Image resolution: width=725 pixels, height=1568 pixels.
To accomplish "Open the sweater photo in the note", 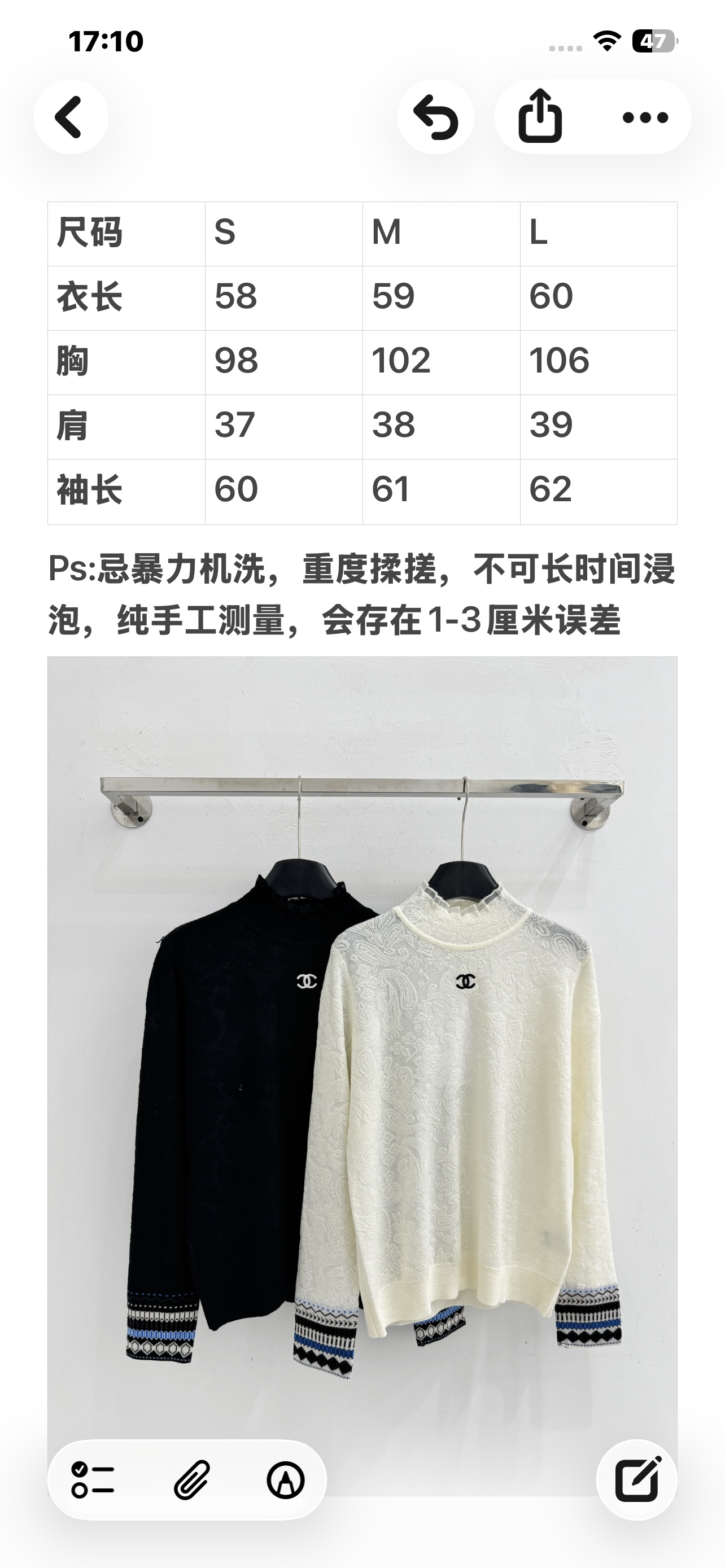I will coord(362,1076).
